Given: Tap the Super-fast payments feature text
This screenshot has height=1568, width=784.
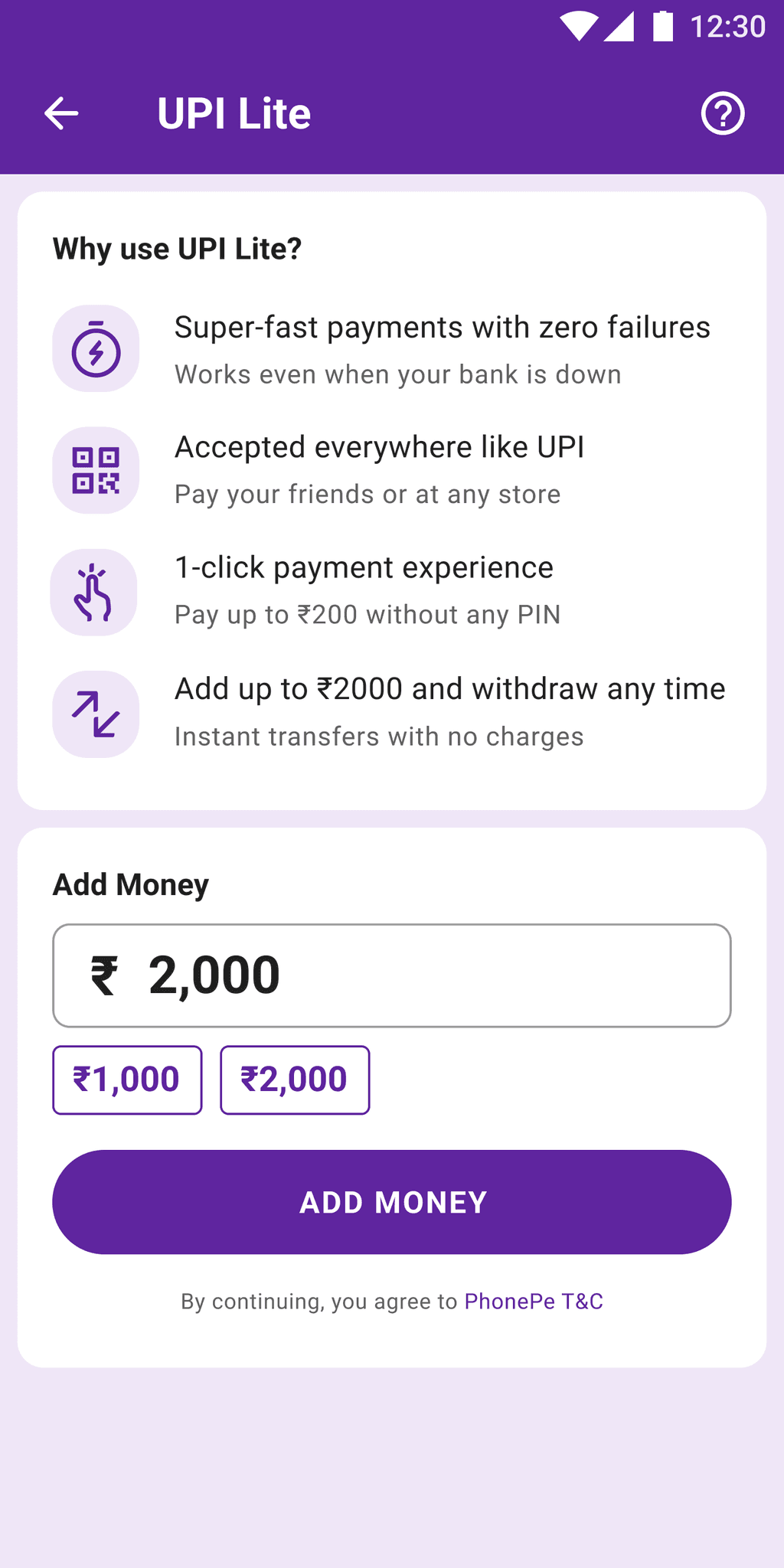Looking at the screenshot, I should (443, 327).
